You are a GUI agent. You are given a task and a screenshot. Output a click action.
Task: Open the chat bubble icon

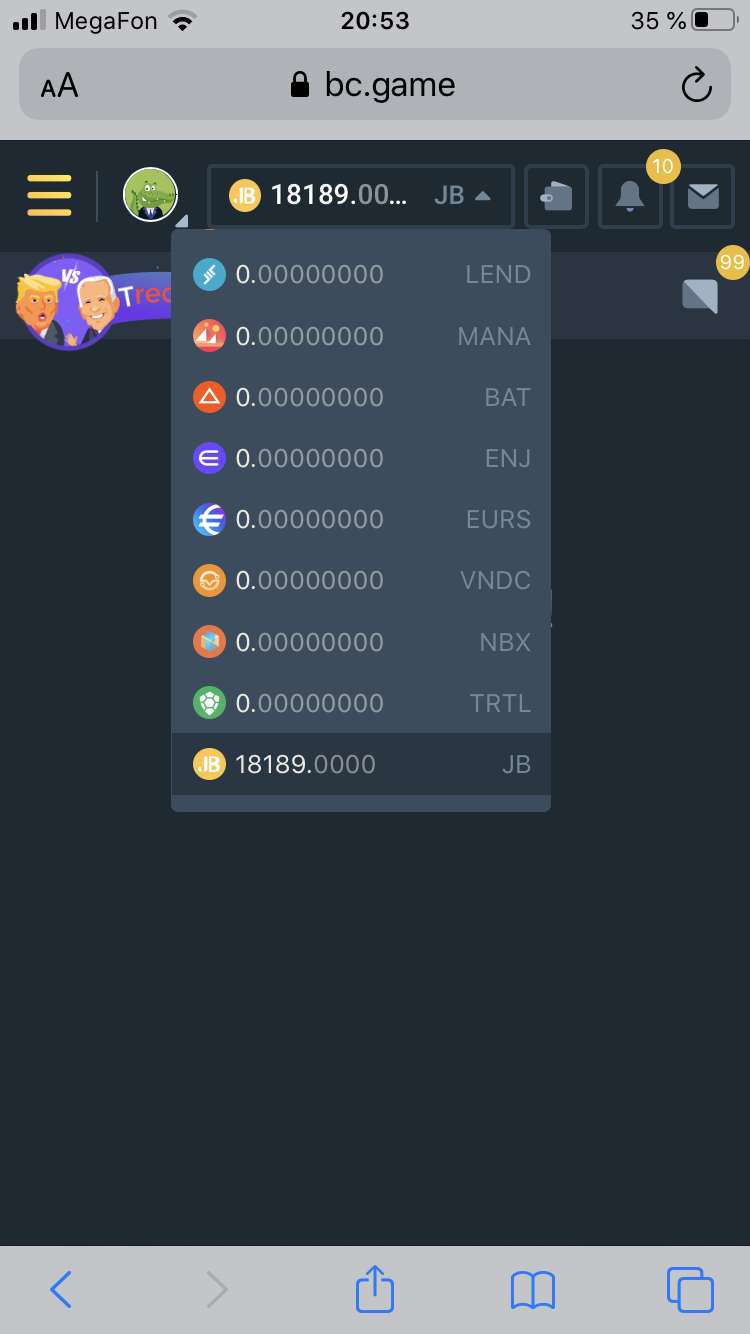click(x=700, y=296)
